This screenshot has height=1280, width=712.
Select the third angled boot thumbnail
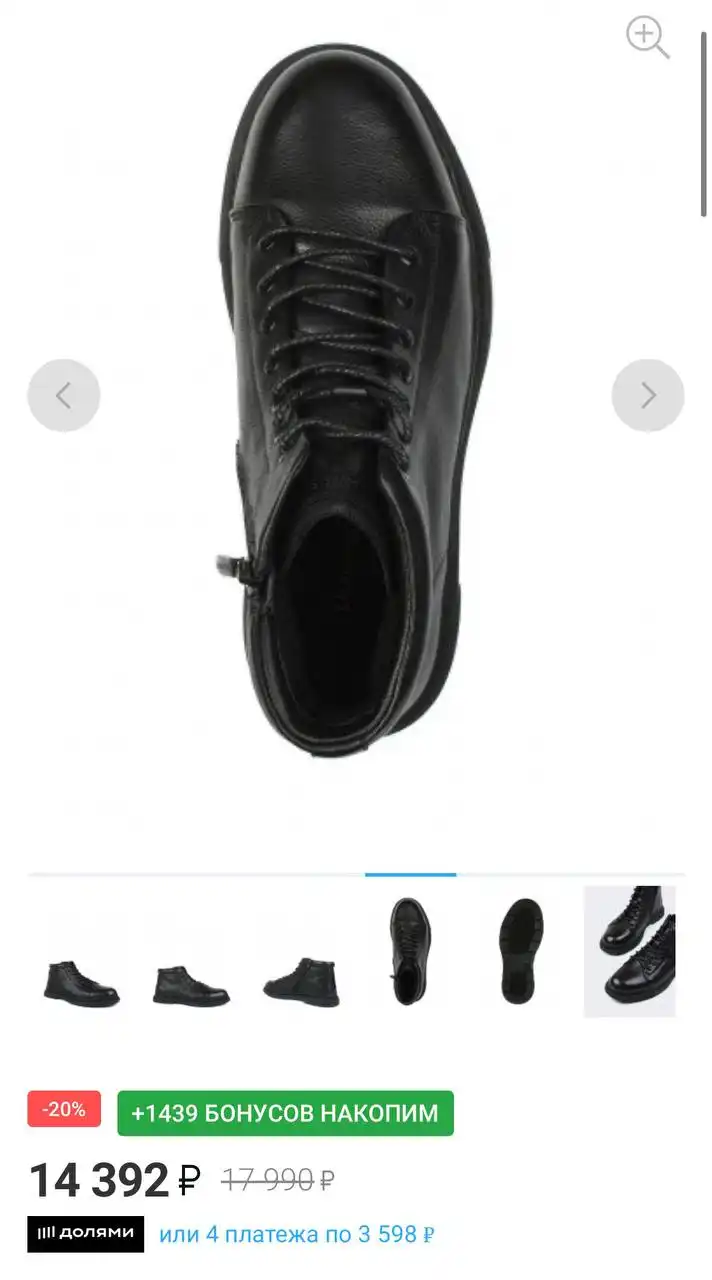tap(301, 982)
